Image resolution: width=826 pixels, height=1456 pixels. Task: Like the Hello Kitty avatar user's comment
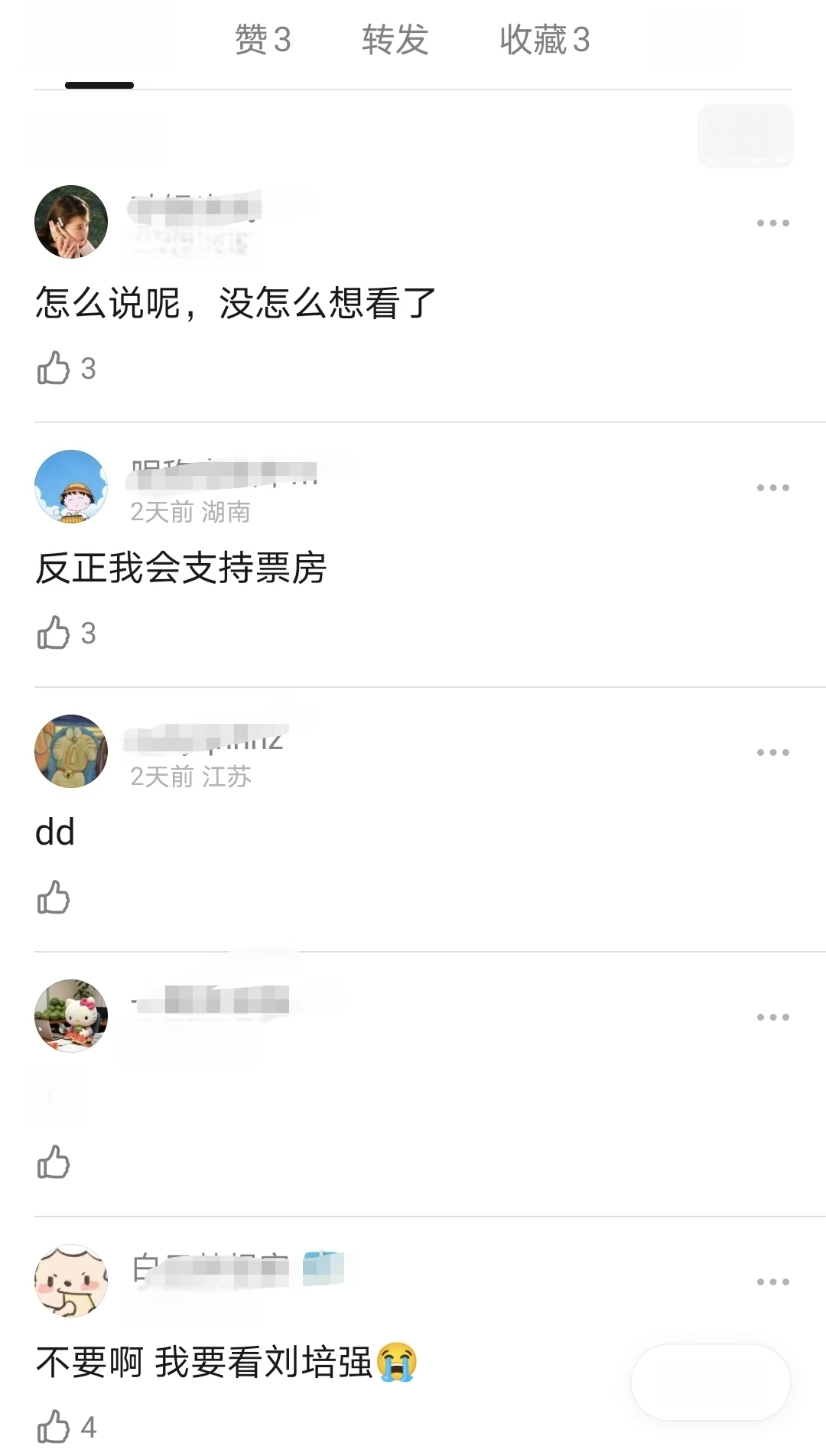coord(54,1162)
